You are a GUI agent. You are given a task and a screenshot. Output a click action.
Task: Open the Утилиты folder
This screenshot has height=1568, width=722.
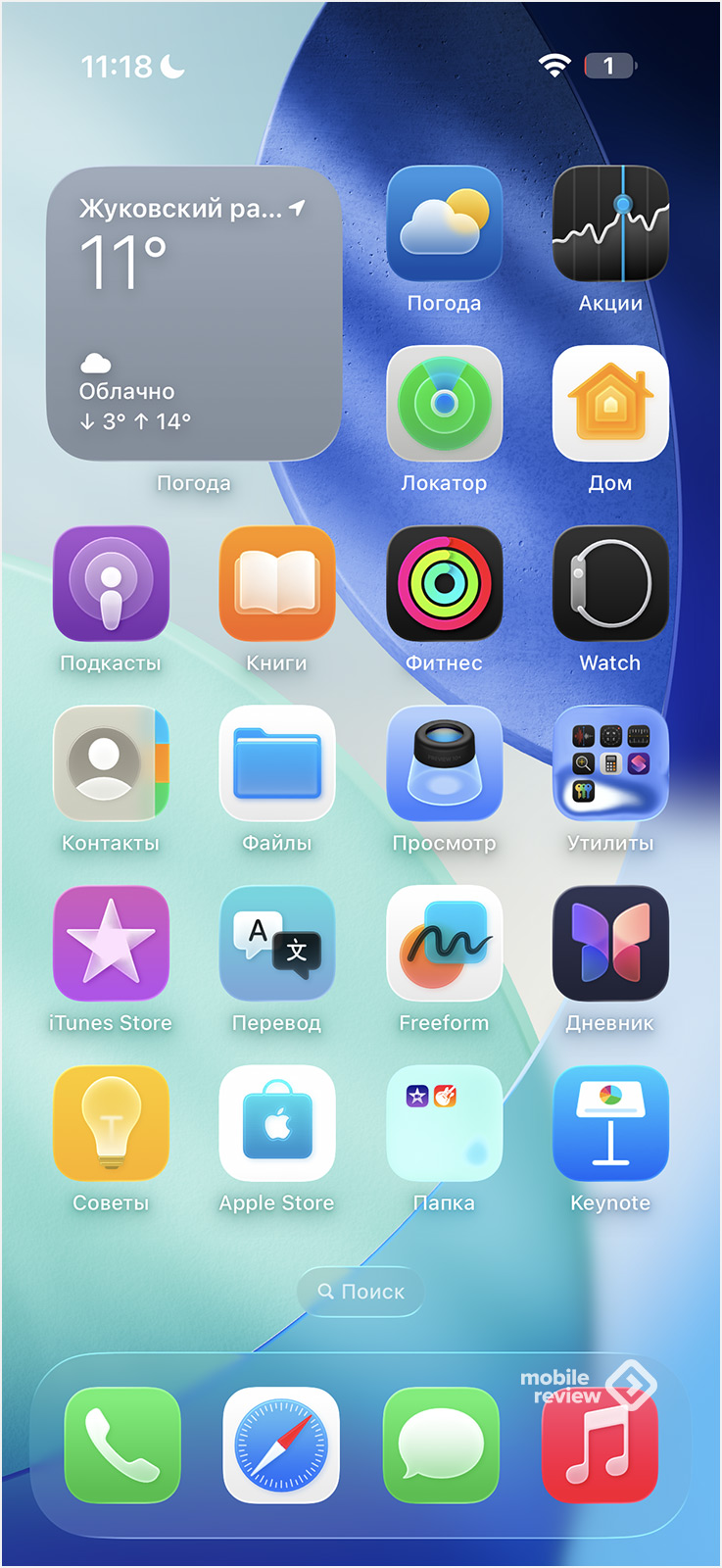click(x=610, y=763)
